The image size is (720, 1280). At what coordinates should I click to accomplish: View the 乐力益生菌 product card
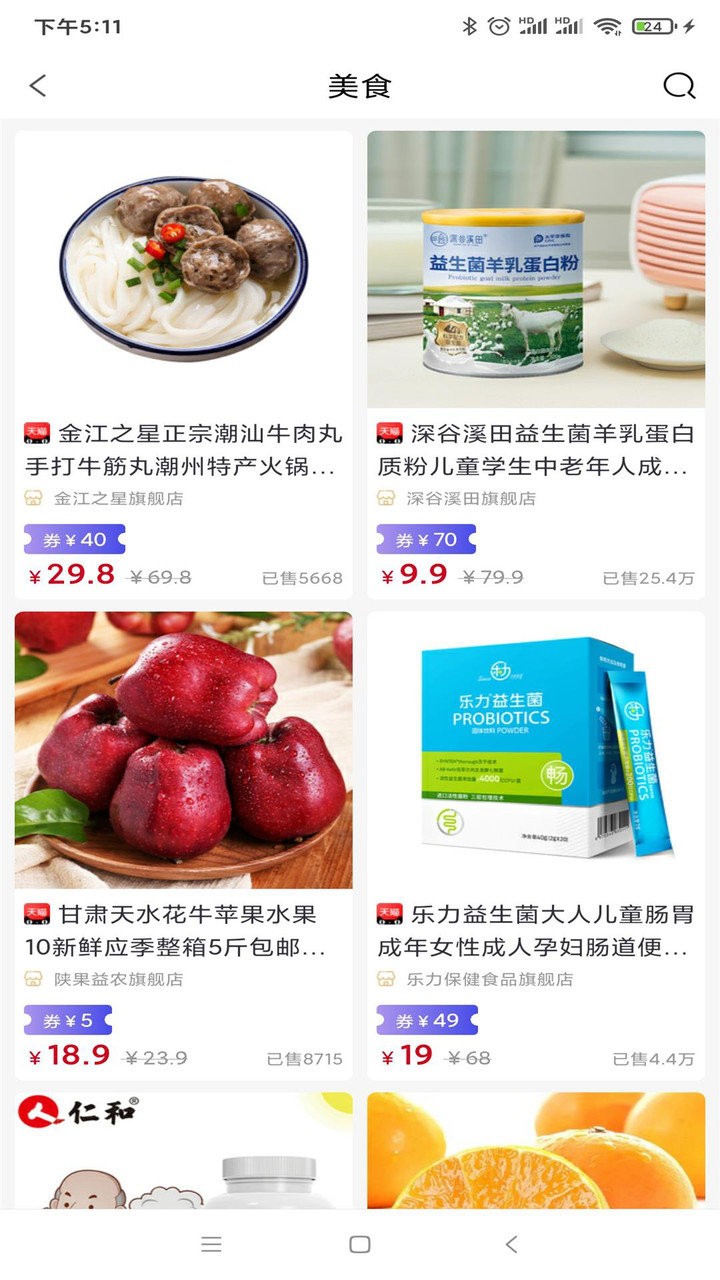(x=536, y=846)
